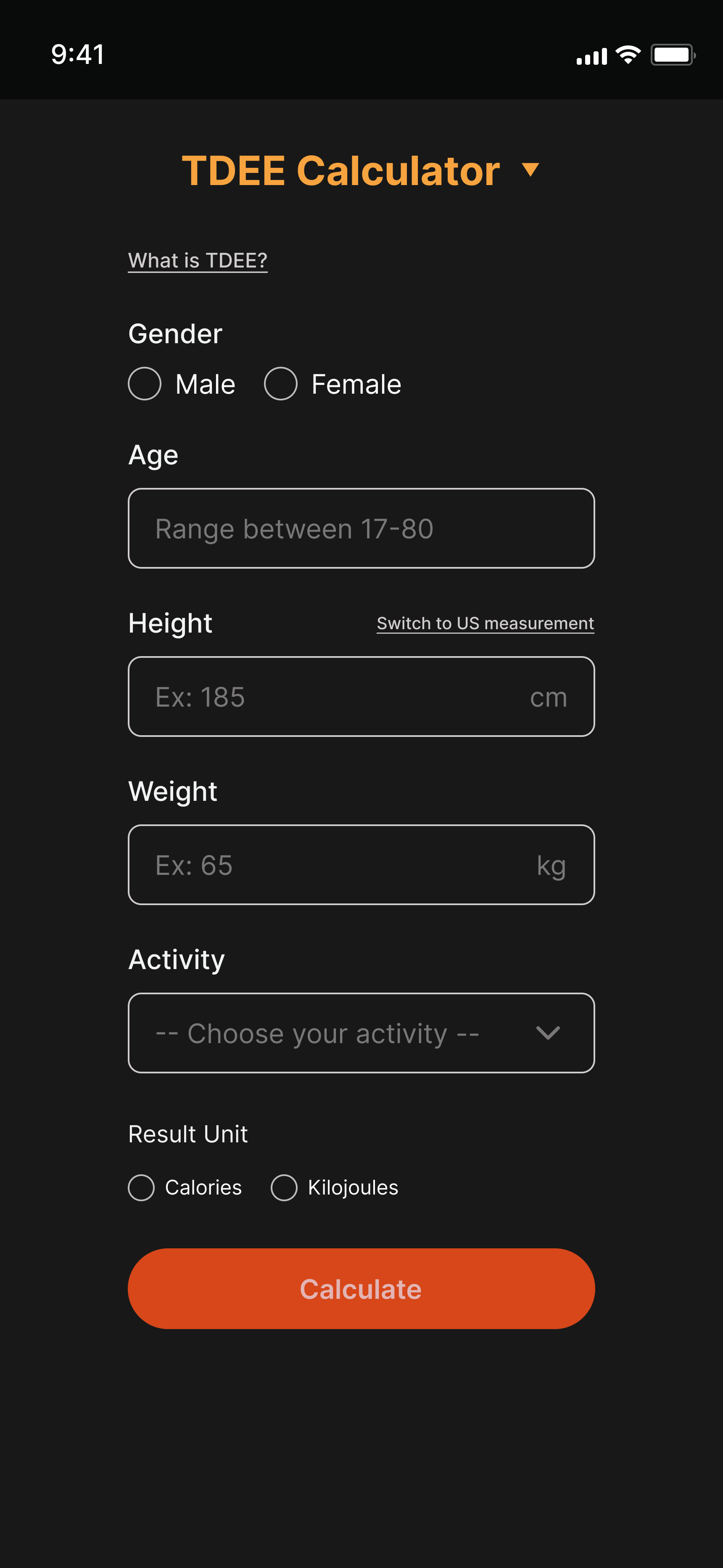Image resolution: width=723 pixels, height=1568 pixels.
Task: Click inside the Age input field
Action: (361, 528)
